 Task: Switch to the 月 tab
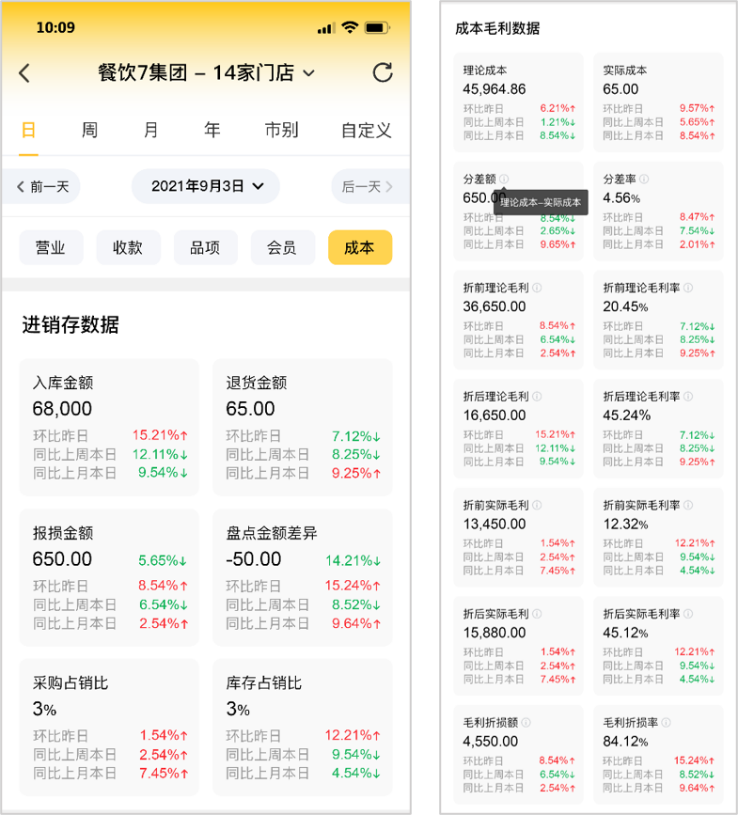pos(151,130)
